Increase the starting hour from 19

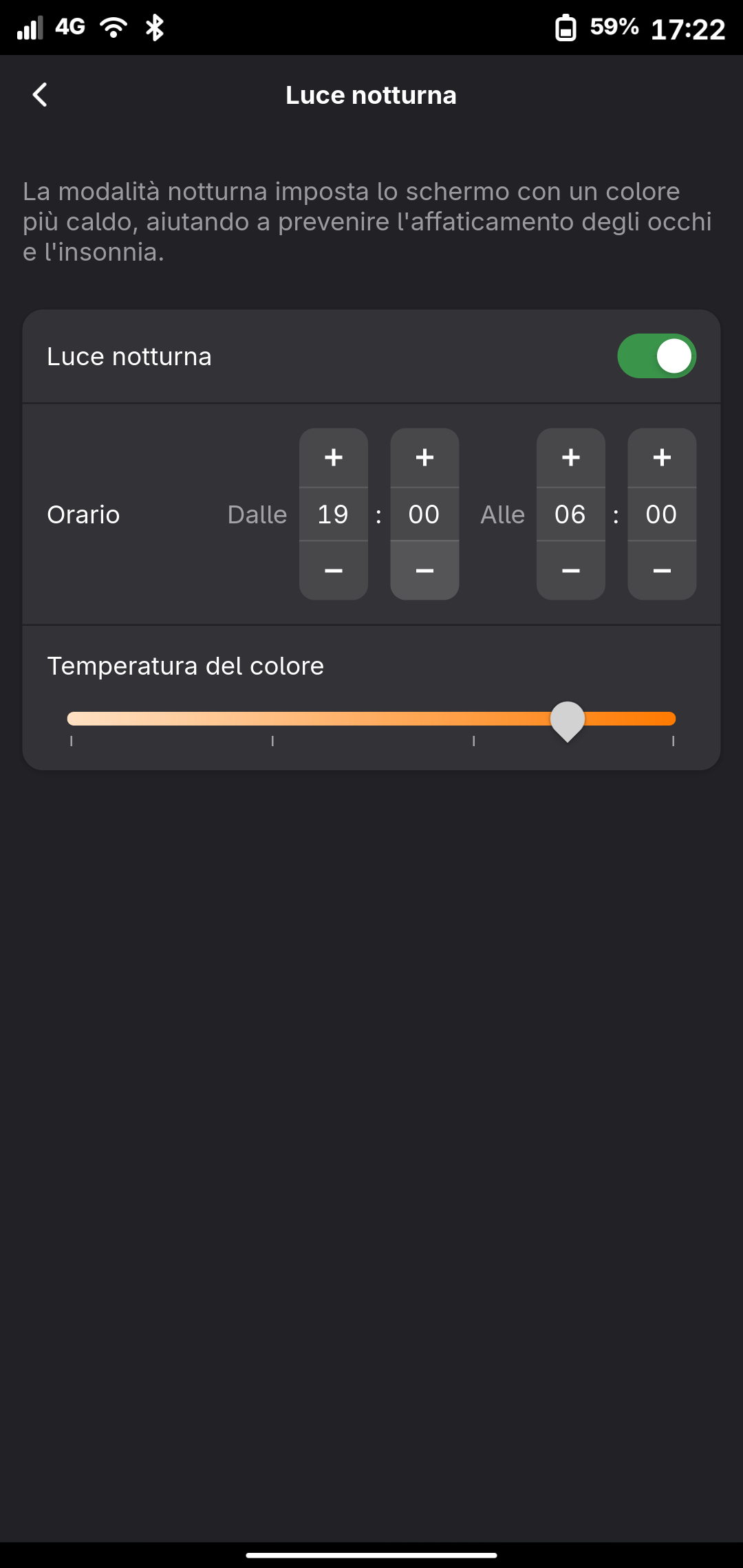[x=333, y=456]
